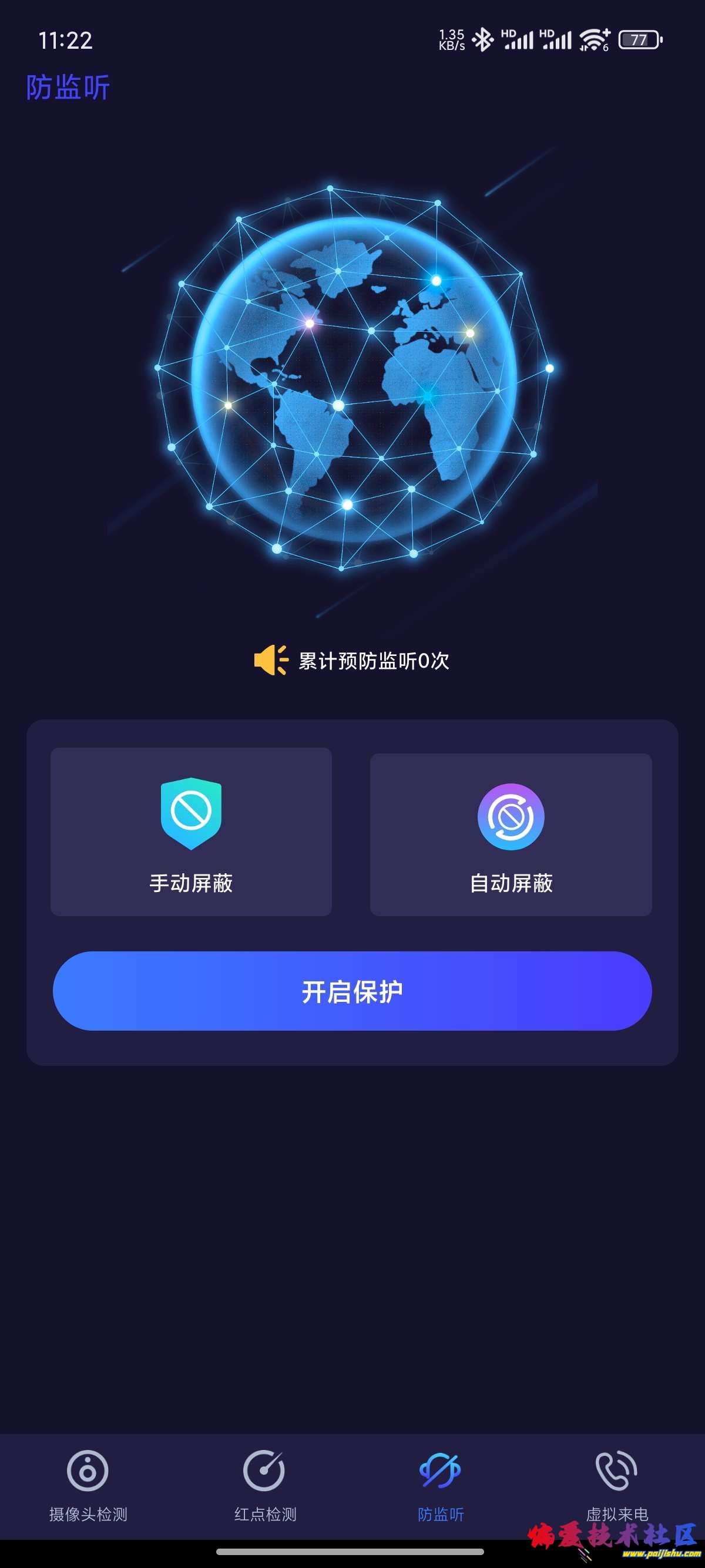
Task: Select the 手动屏蔽 manual blocking card
Action: (x=190, y=832)
